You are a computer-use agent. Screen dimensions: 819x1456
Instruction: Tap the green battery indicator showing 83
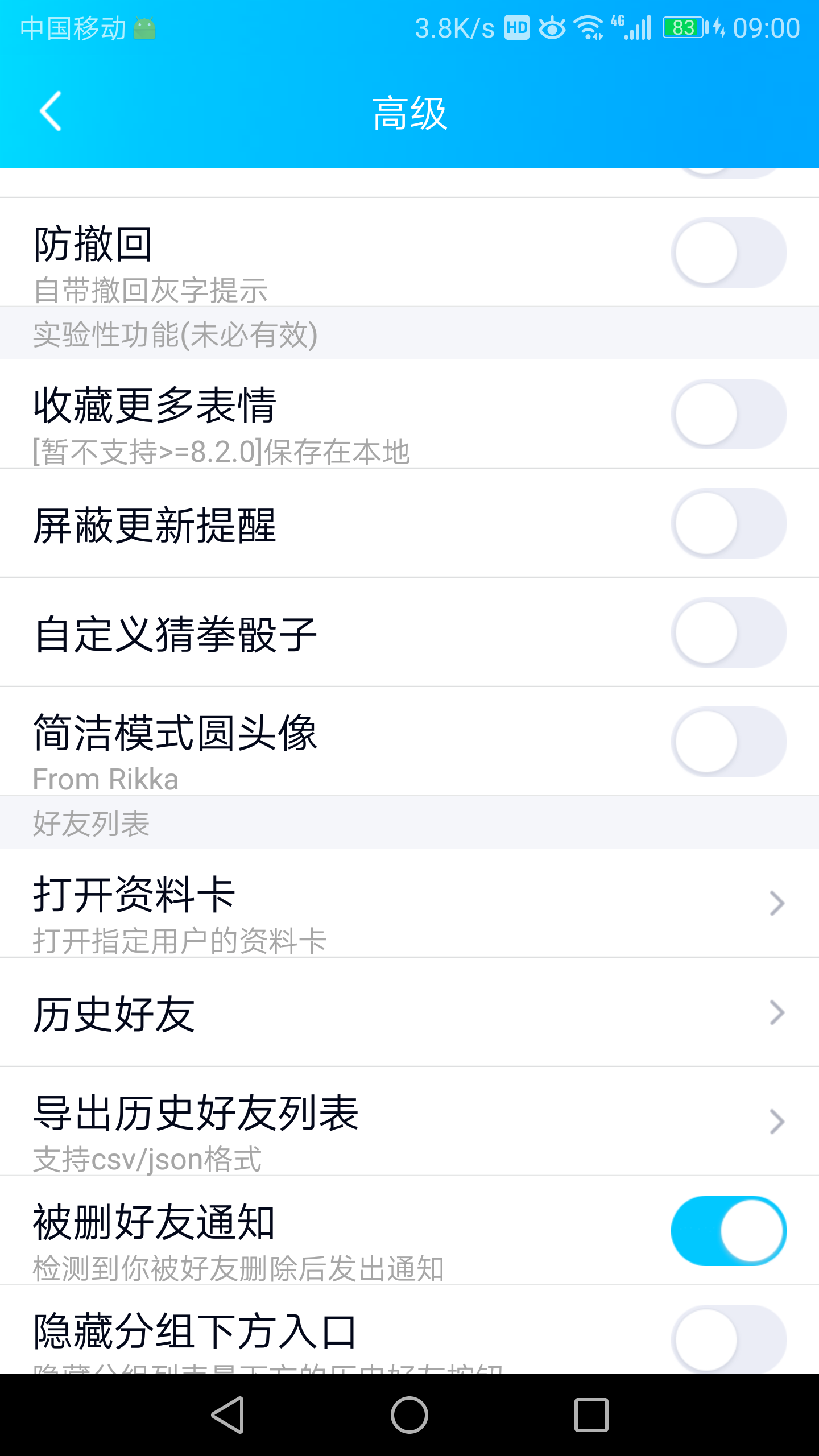point(684,27)
